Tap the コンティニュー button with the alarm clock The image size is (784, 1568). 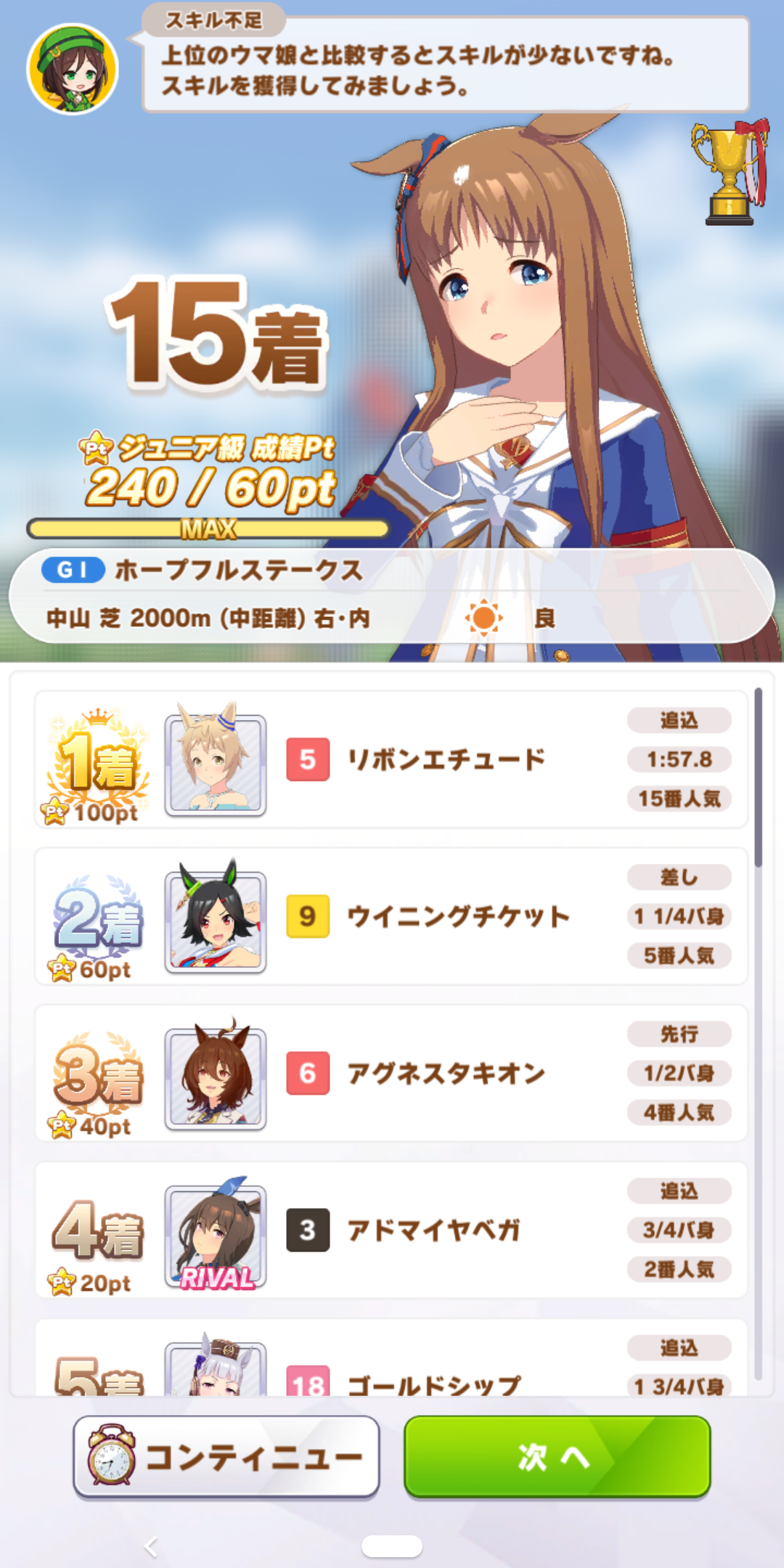(226, 1456)
